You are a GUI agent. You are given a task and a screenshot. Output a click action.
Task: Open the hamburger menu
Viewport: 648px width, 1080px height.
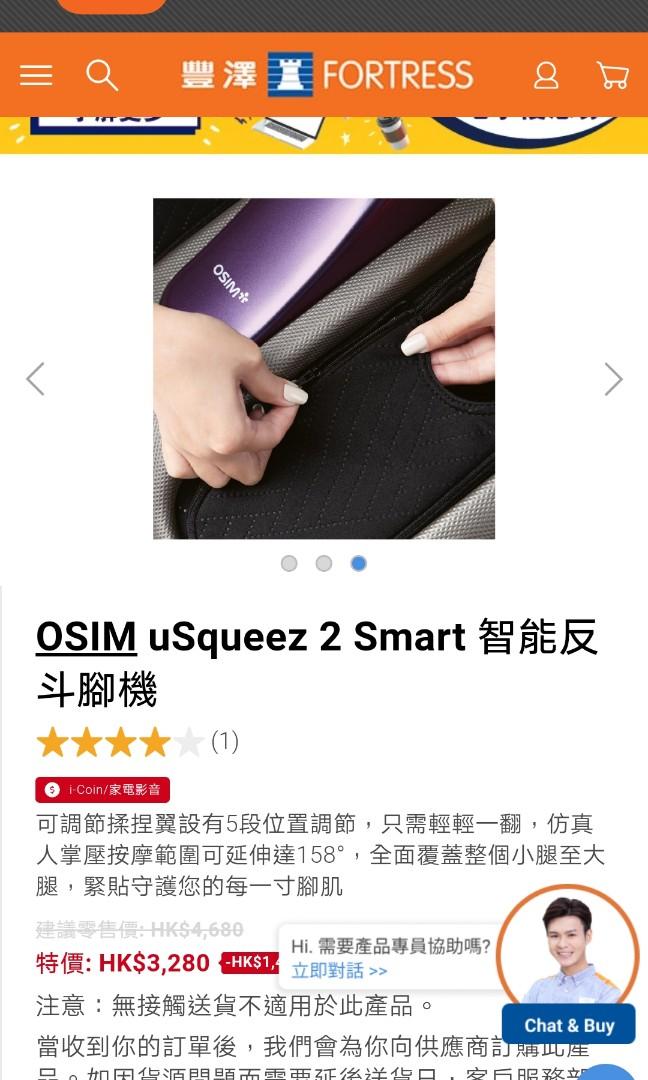pos(36,75)
